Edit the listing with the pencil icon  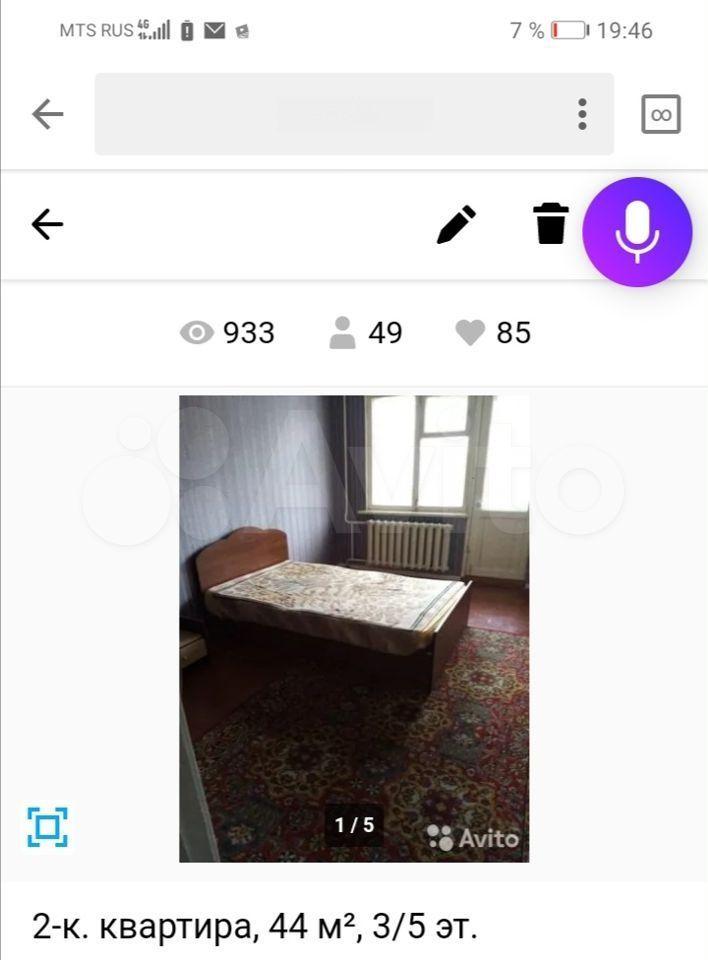click(x=456, y=224)
